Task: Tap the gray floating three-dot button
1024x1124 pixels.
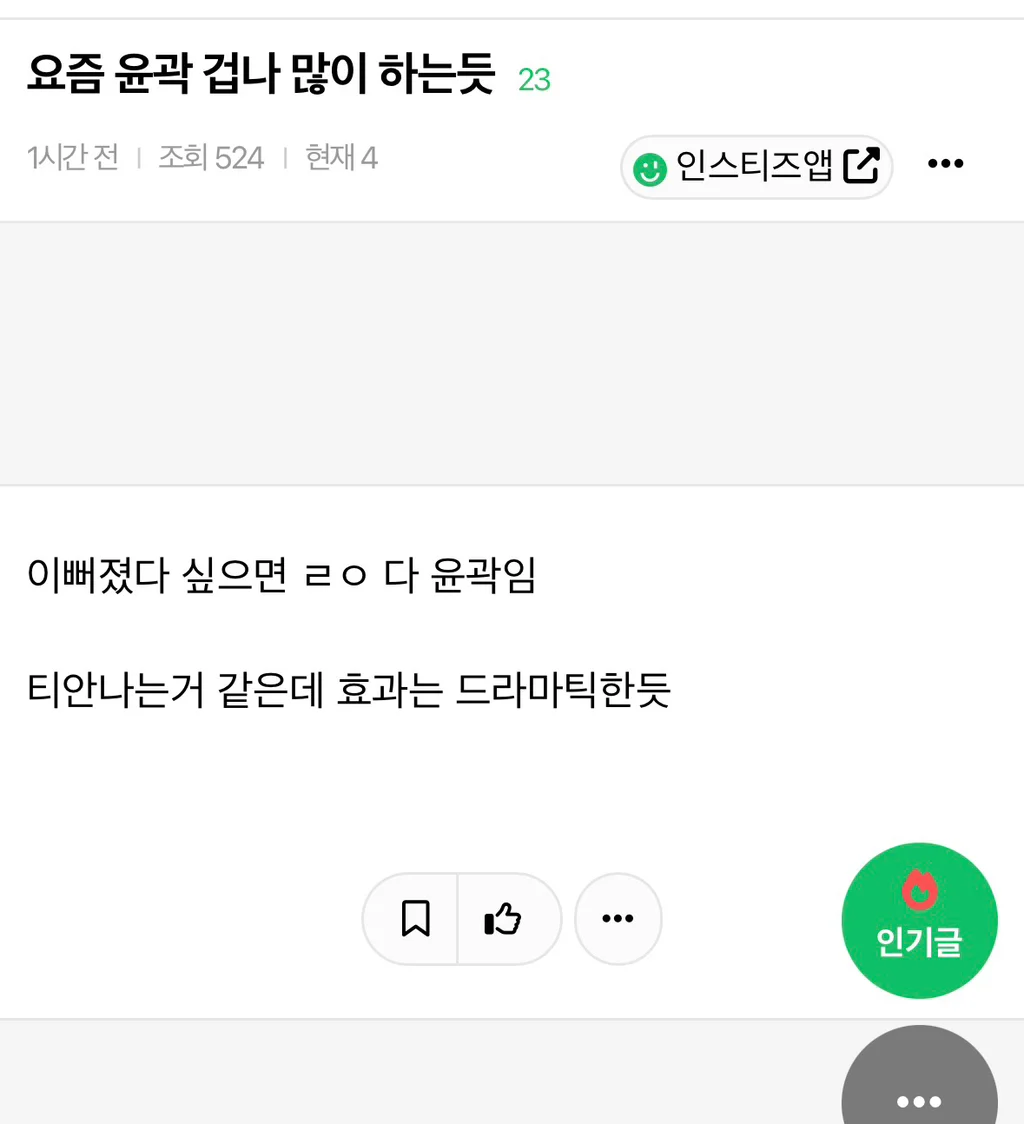Action: click(x=919, y=1075)
